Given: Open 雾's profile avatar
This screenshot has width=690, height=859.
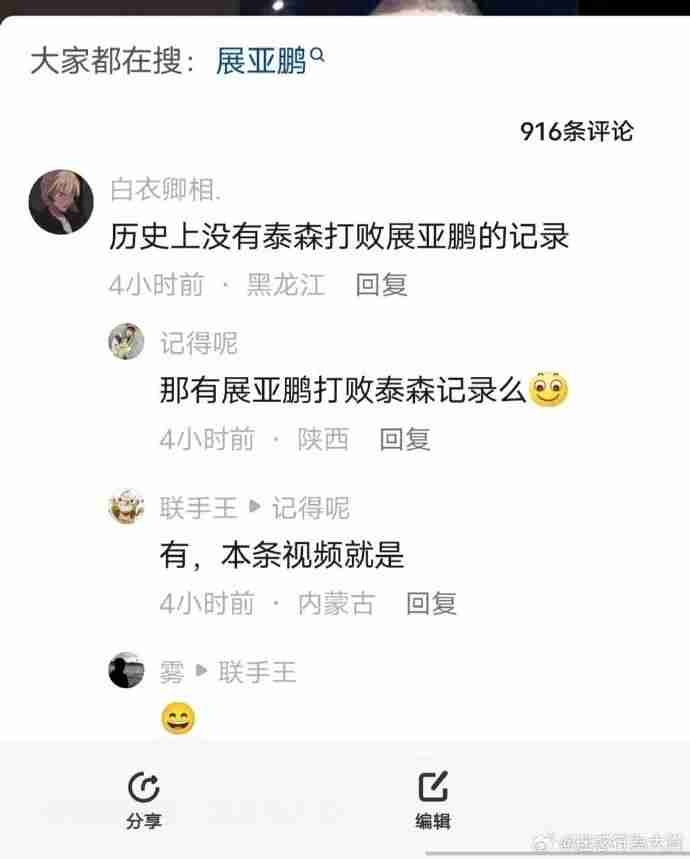Looking at the screenshot, I should (127, 671).
